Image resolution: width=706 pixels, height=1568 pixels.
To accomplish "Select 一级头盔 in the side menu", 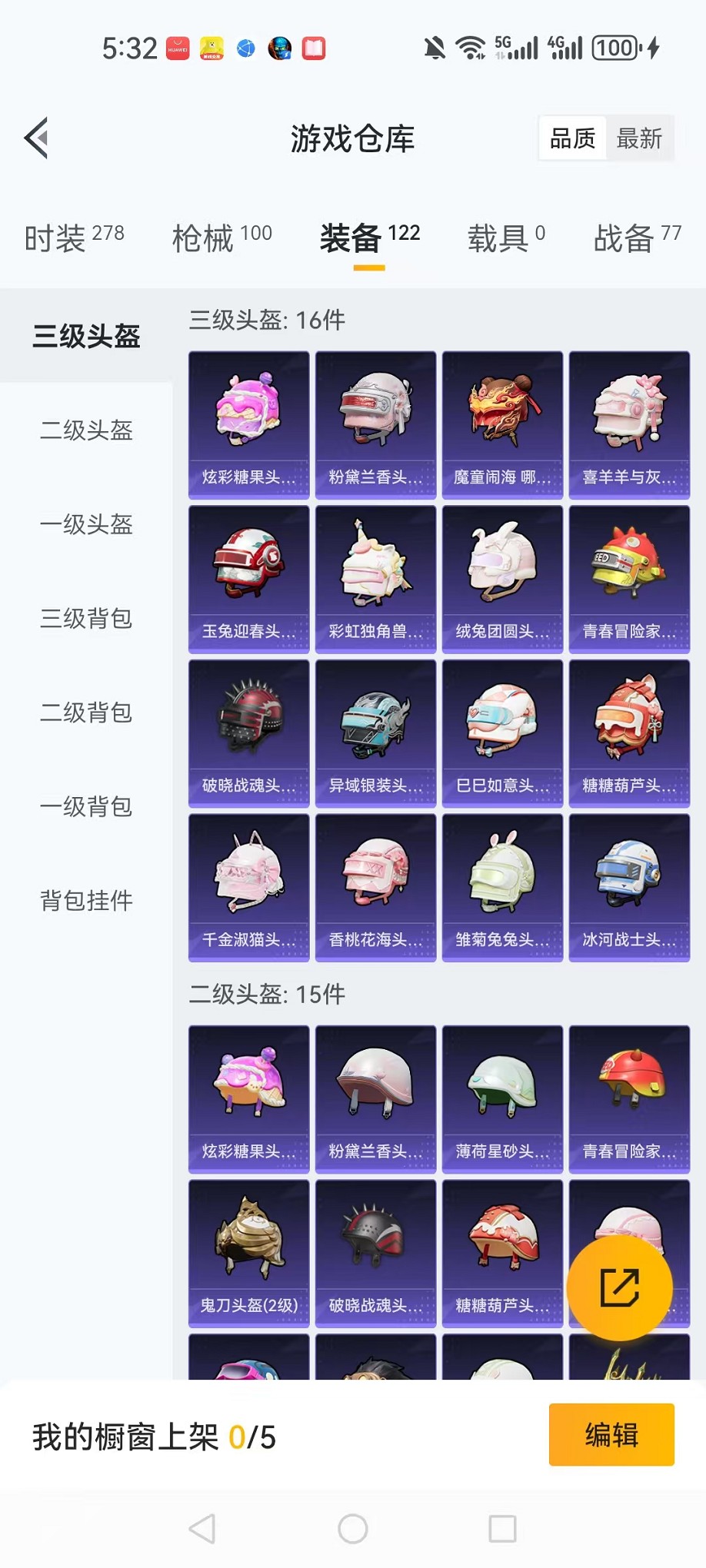I will [86, 524].
